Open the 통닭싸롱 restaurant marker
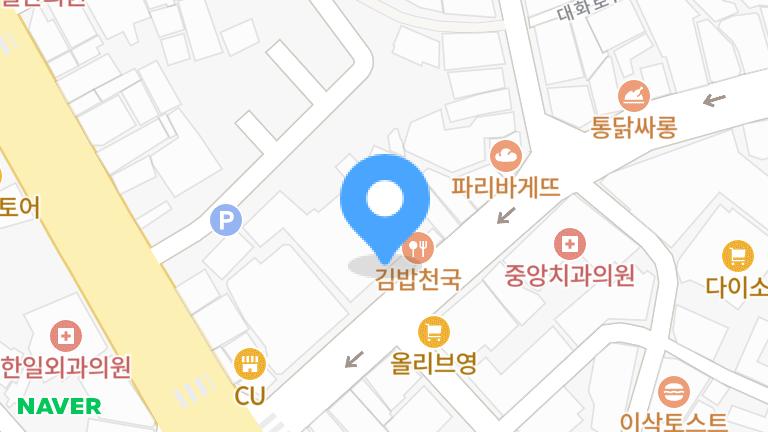768x432 pixels. click(634, 97)
